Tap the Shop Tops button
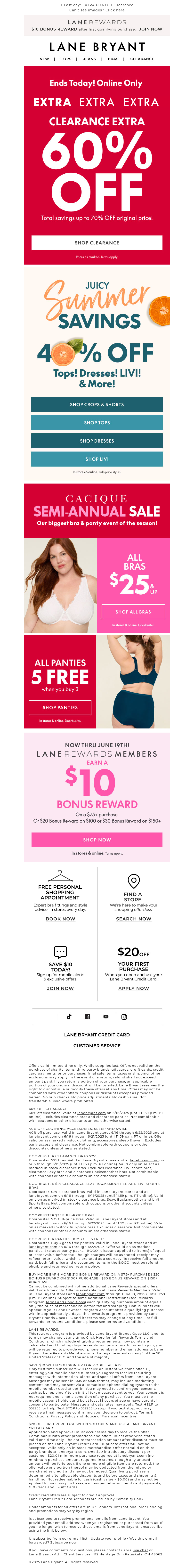194x1568 pixels. point(97,422)
